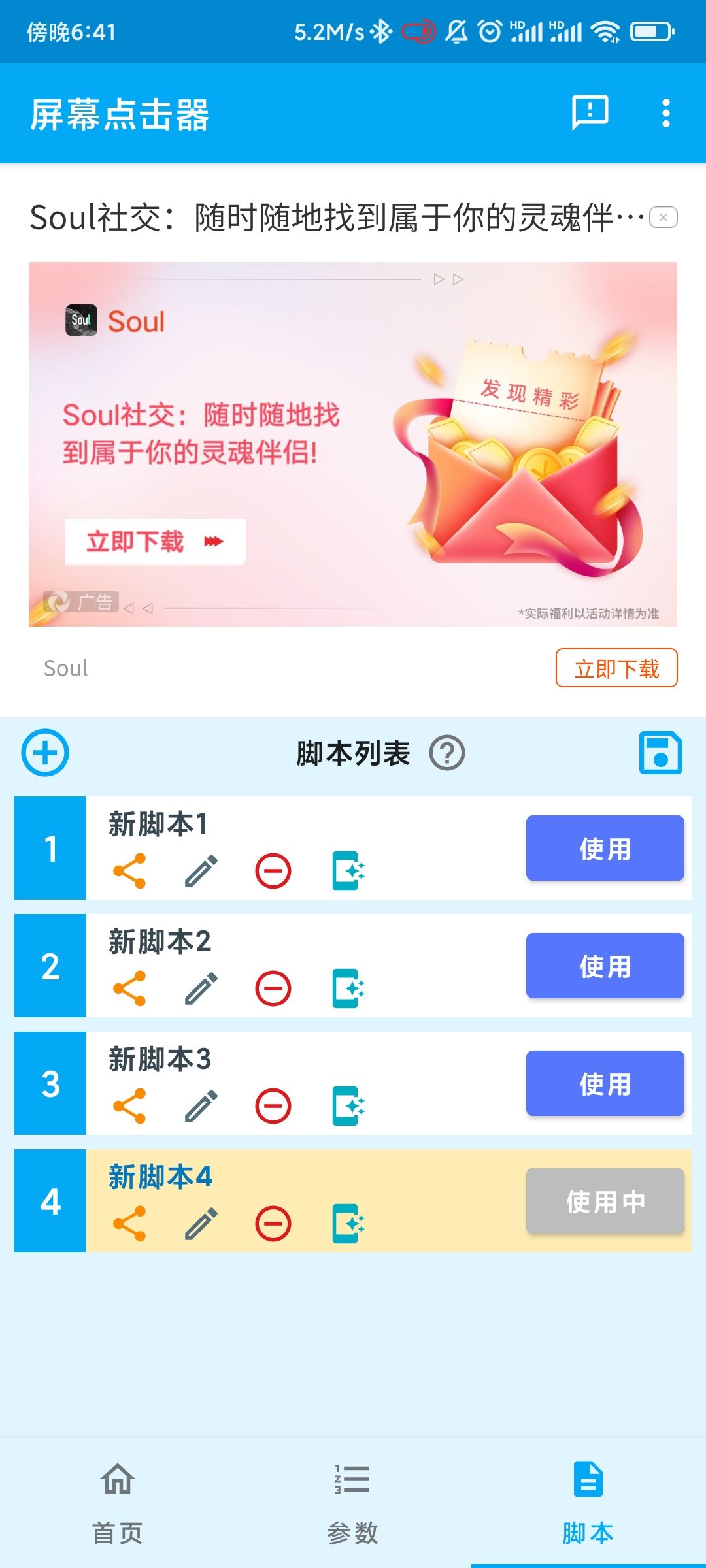This screenshot has height=1568, width=706.
Task: Tap the 使用中 button on 新脚本4
Action: point(605,1201)
